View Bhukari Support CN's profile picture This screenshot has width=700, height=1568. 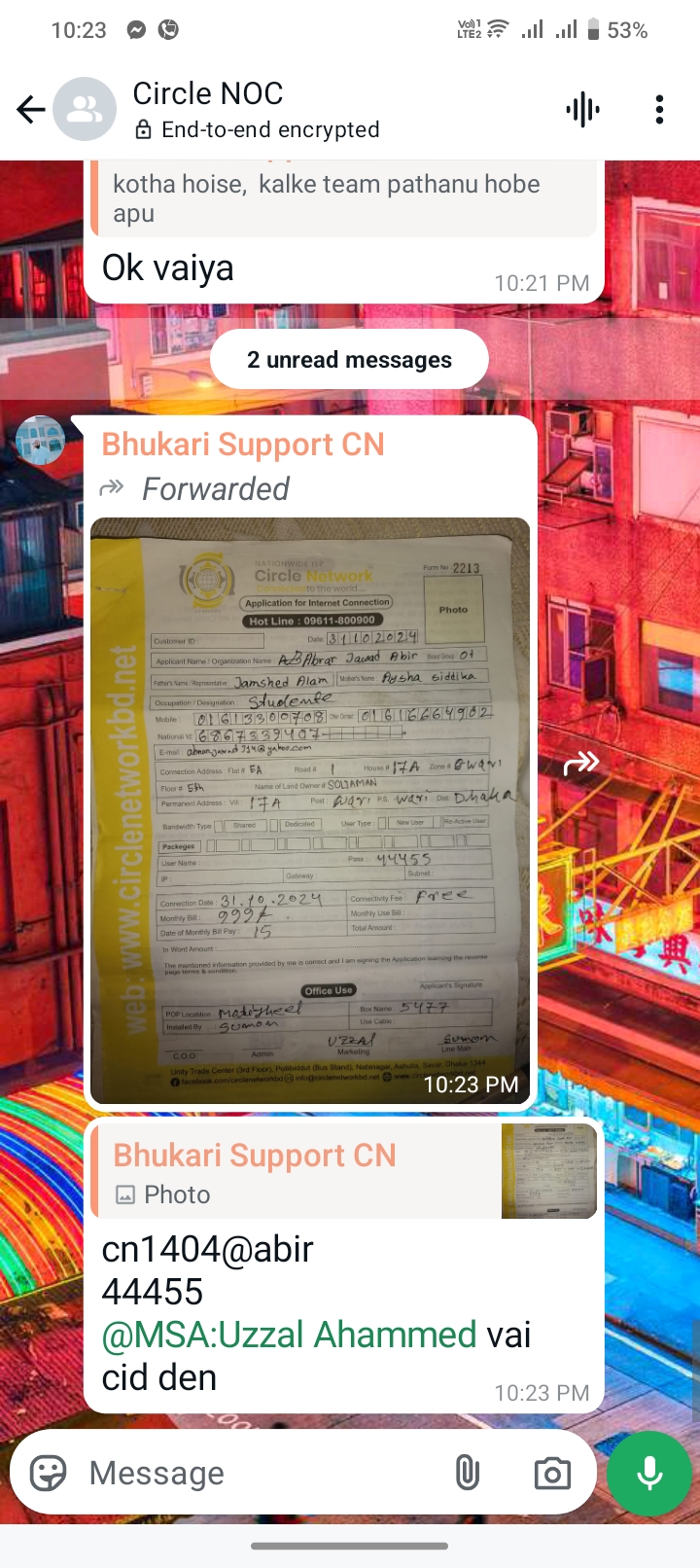pyautogui.click(x=41, y=441)
